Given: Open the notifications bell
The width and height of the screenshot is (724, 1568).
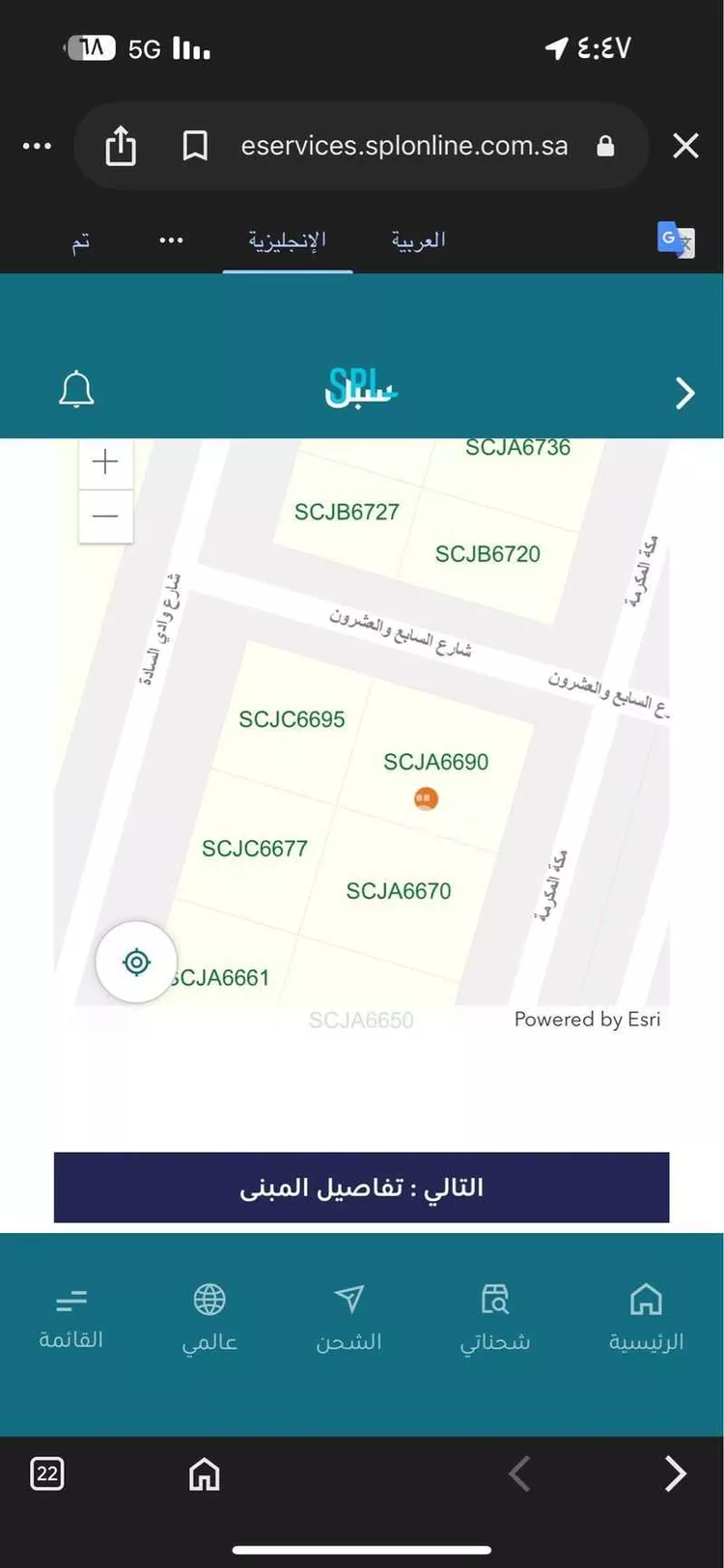Looking at the screenshot, I should (x=76, y=390).
